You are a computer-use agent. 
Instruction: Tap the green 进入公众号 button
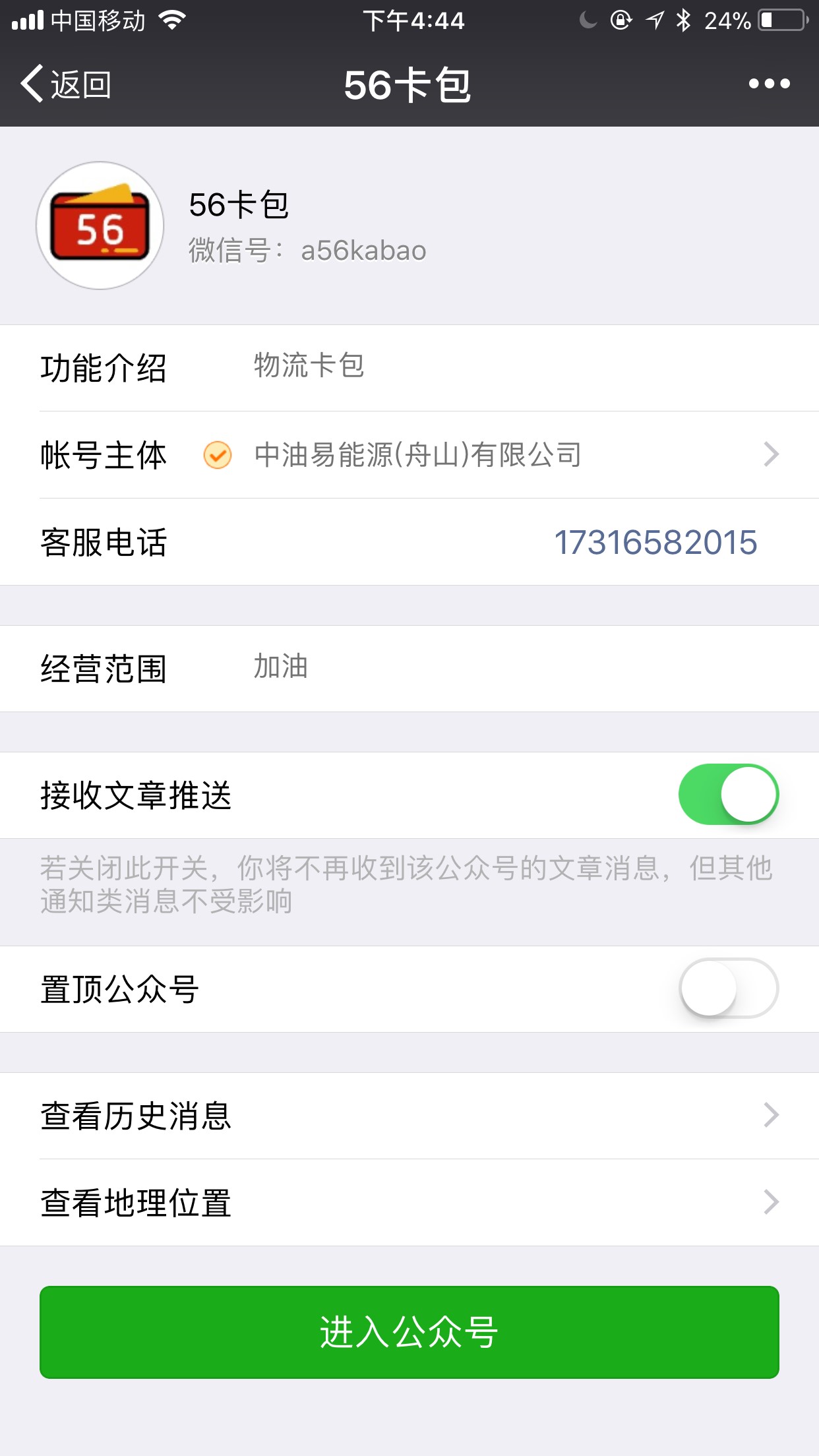(x=409, y=1332)
